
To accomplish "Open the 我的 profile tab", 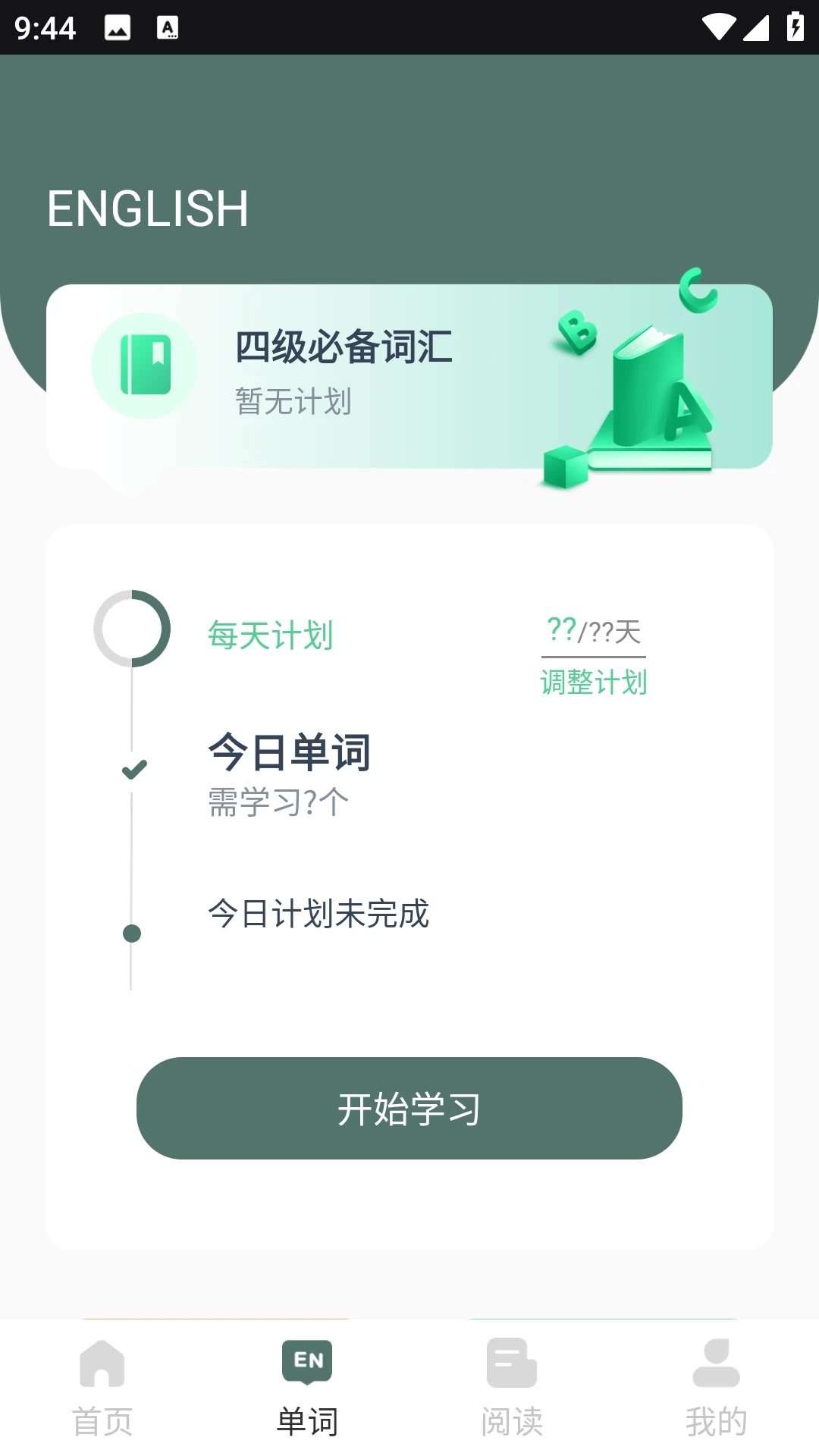I will pyautogui.click(x=717, y=1388).
